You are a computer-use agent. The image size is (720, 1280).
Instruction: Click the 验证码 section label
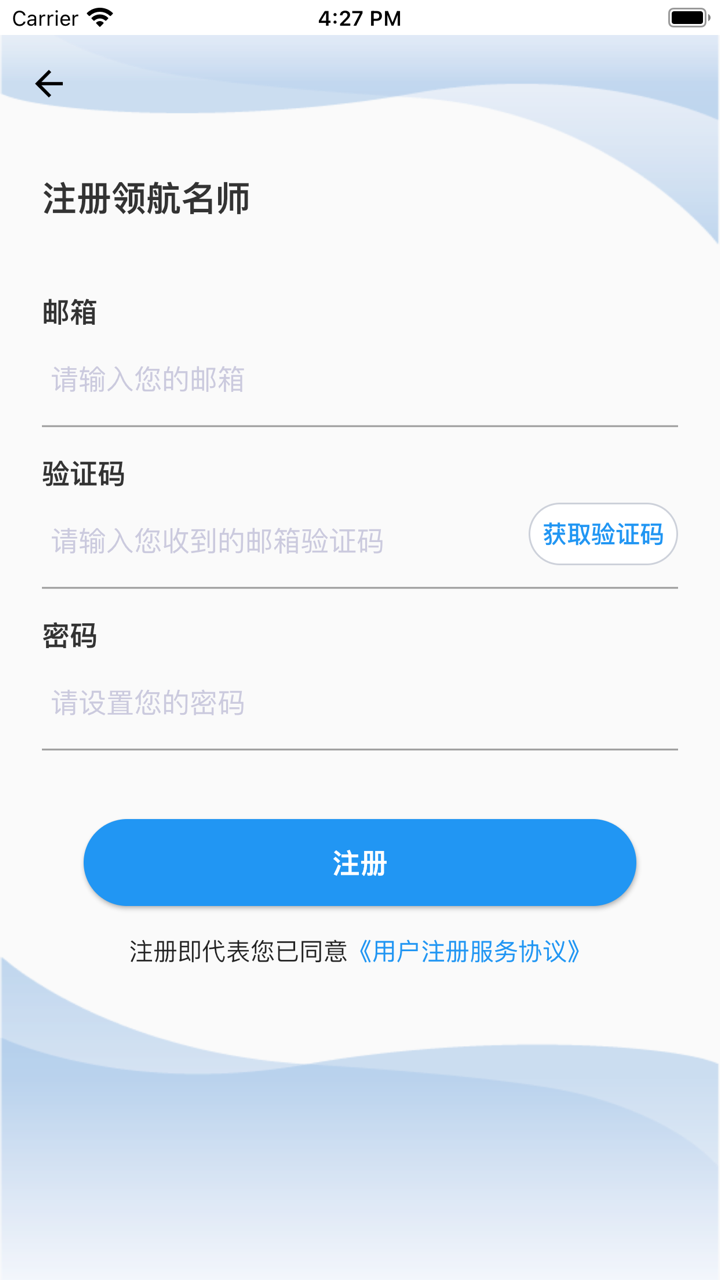tap(83, 474)
